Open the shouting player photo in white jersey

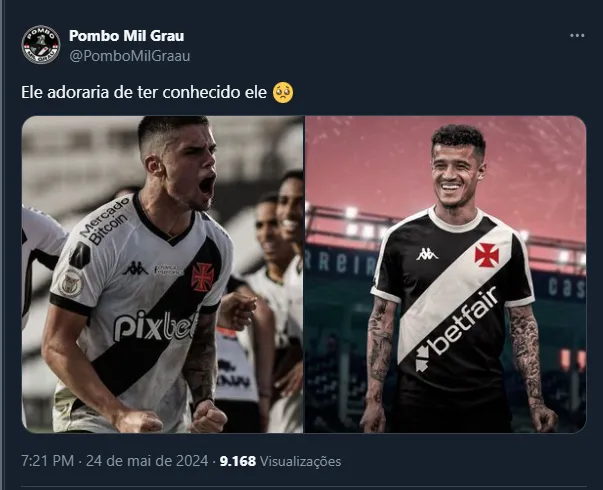tap(162, 274)
